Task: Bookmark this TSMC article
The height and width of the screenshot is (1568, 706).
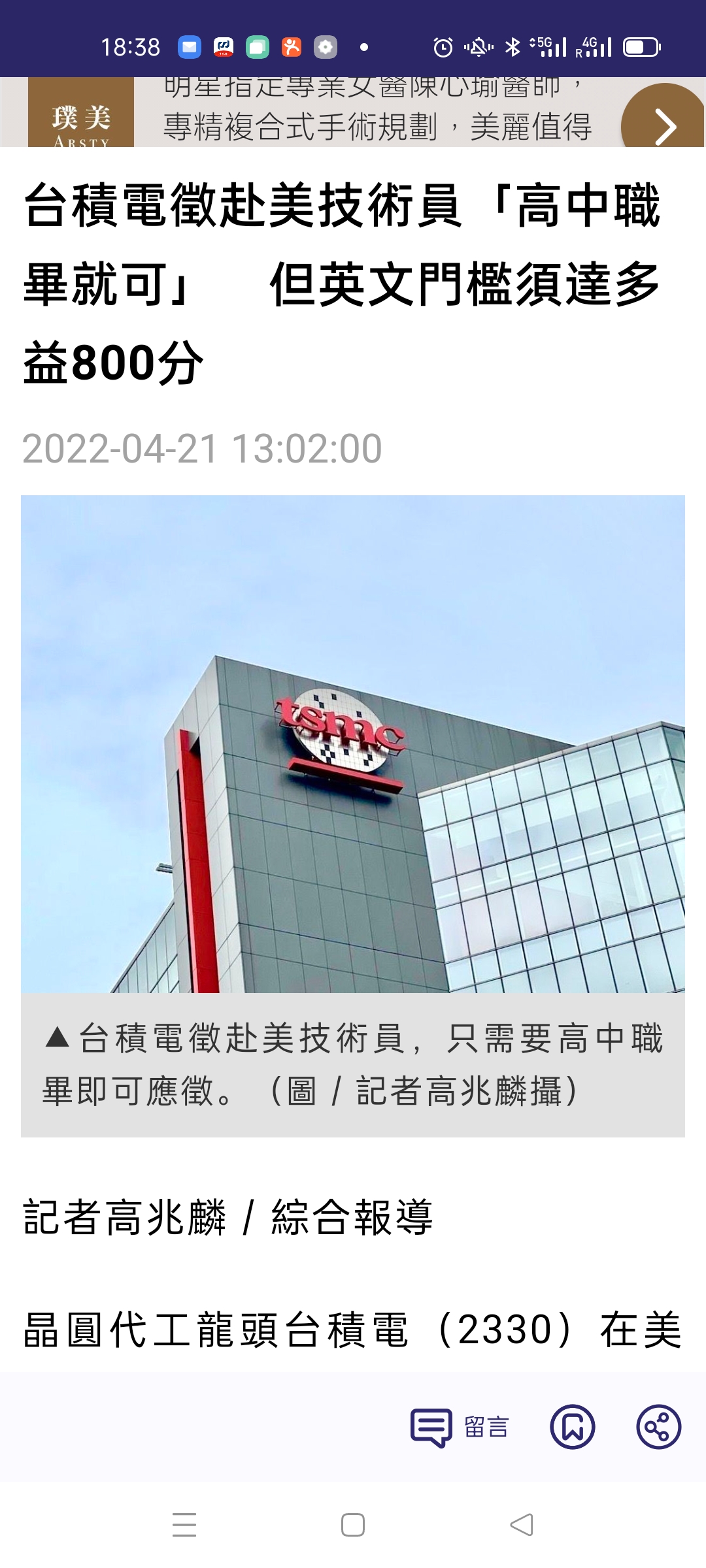Action: click(x=573, y=1427)
